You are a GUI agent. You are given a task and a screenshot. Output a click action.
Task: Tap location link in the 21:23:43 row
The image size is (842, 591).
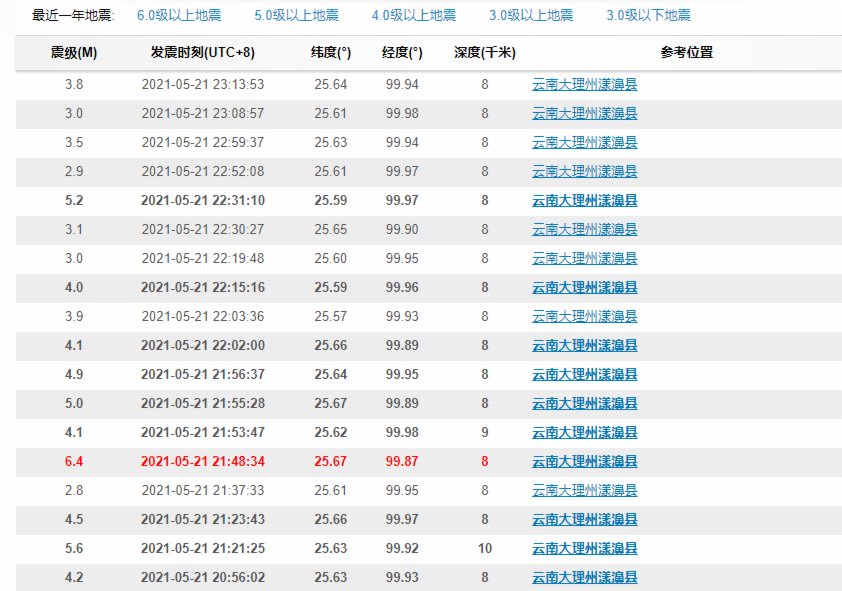click(585, 520)
